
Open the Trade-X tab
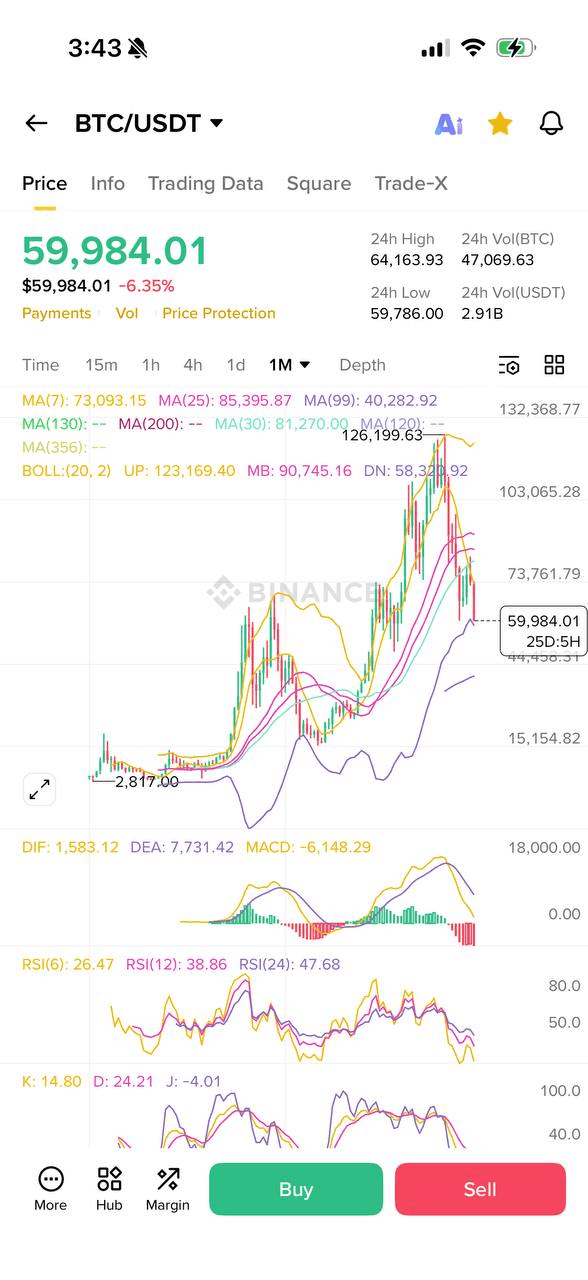411,183
